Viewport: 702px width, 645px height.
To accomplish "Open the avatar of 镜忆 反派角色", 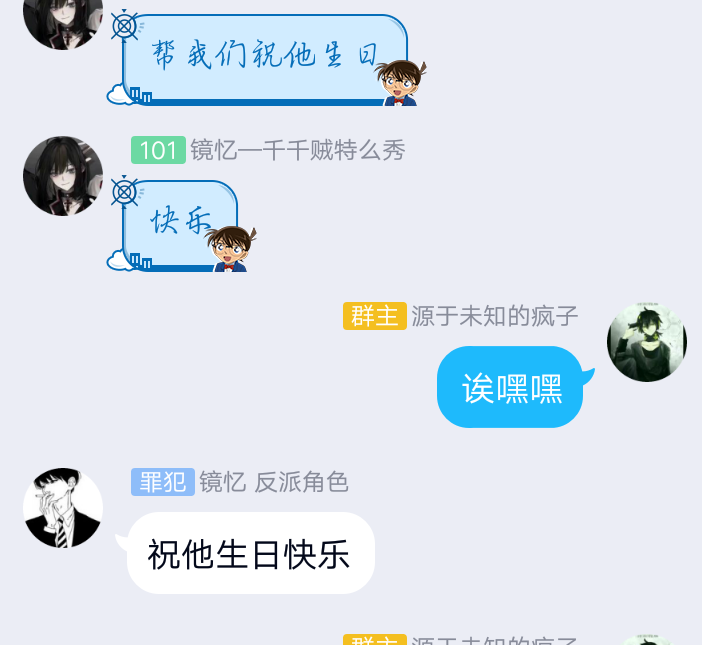I will (x=63, y=508).
